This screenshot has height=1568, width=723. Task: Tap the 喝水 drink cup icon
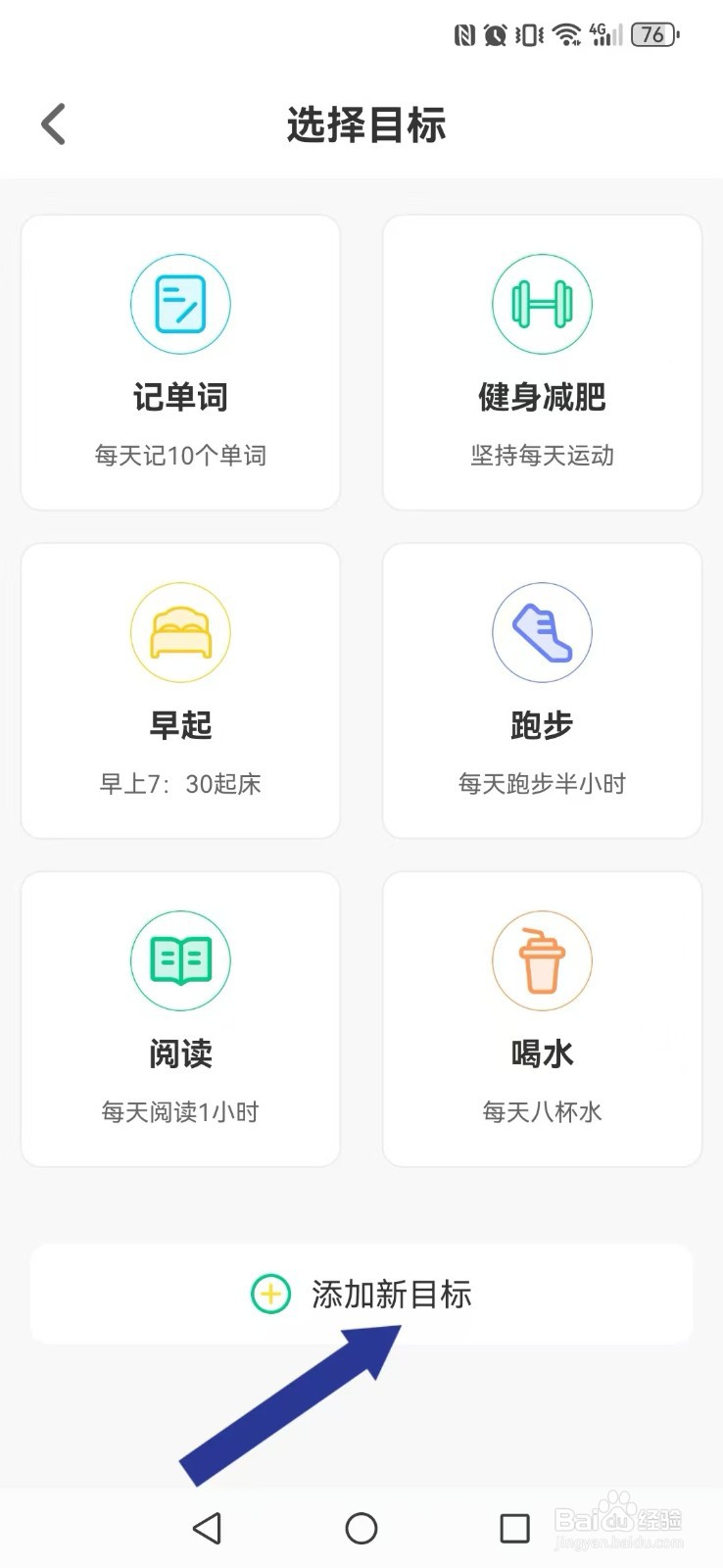(542, 960)
